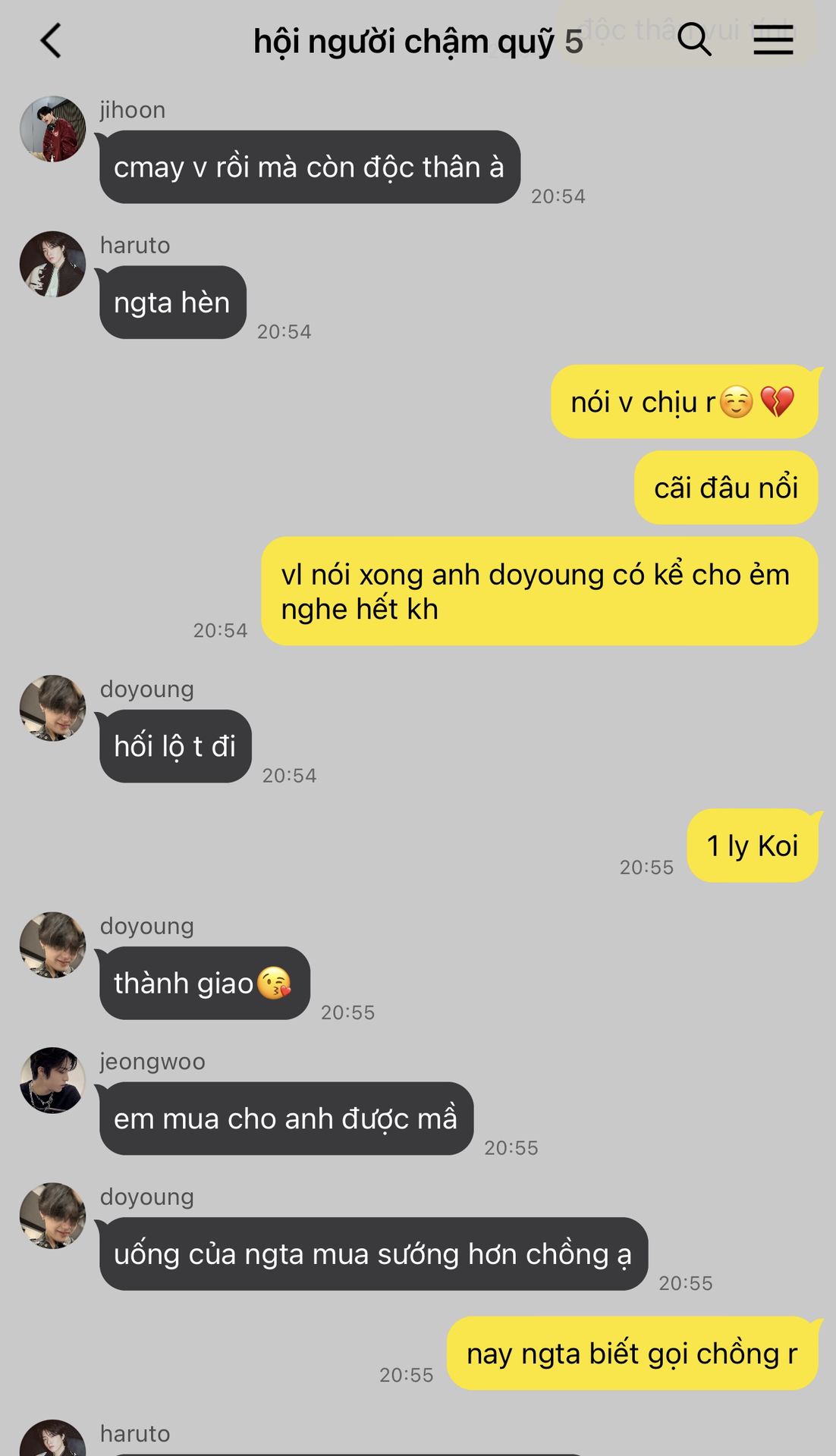The width and height of the screenshot is (836, 1456).
Task: Go back from the group chat
Action: pyautogui.click(x=50, y=41)
